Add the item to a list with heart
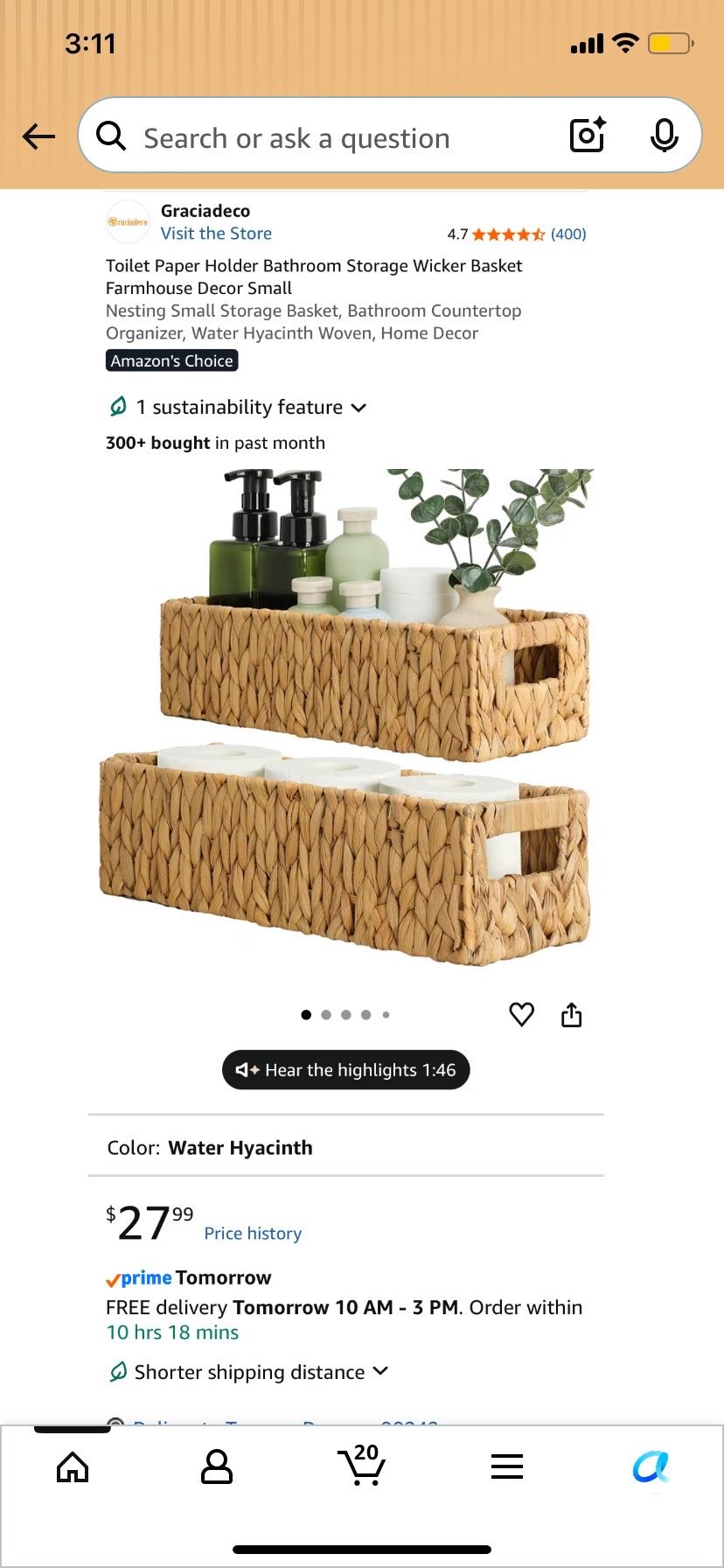Viewport: 724px width, 1568px height. click(x=521, y=1015)
